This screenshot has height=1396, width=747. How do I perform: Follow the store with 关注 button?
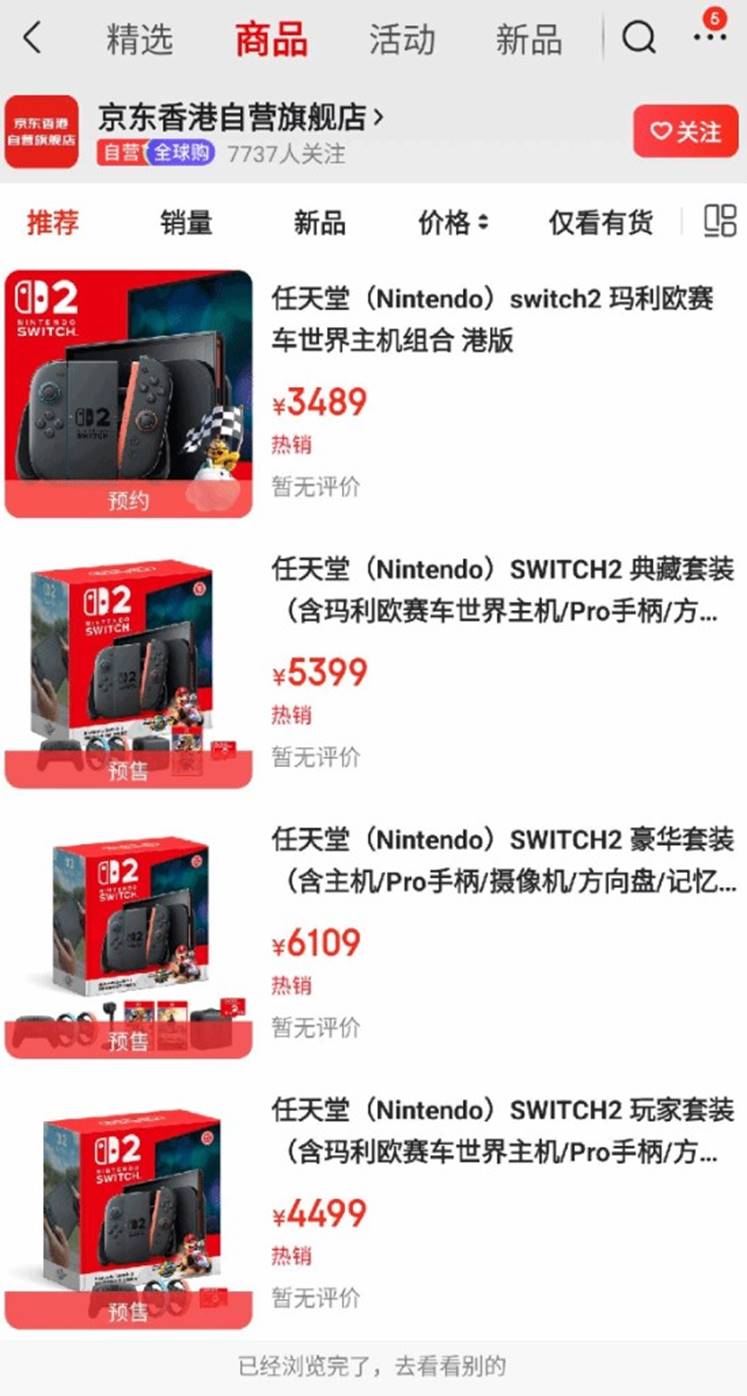coord(686,131)
